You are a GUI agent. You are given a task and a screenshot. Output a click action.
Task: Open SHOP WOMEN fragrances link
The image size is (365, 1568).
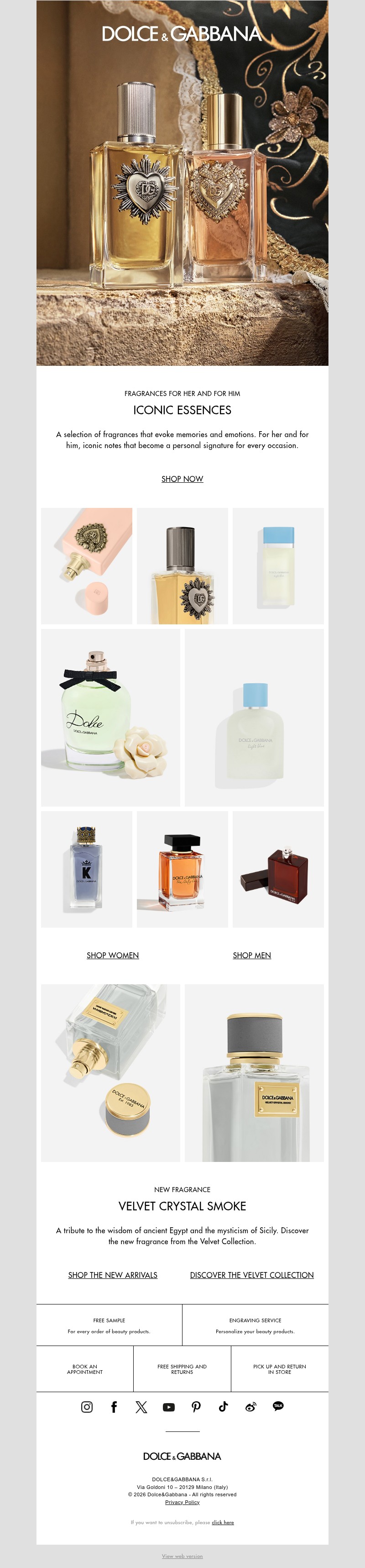113,955
